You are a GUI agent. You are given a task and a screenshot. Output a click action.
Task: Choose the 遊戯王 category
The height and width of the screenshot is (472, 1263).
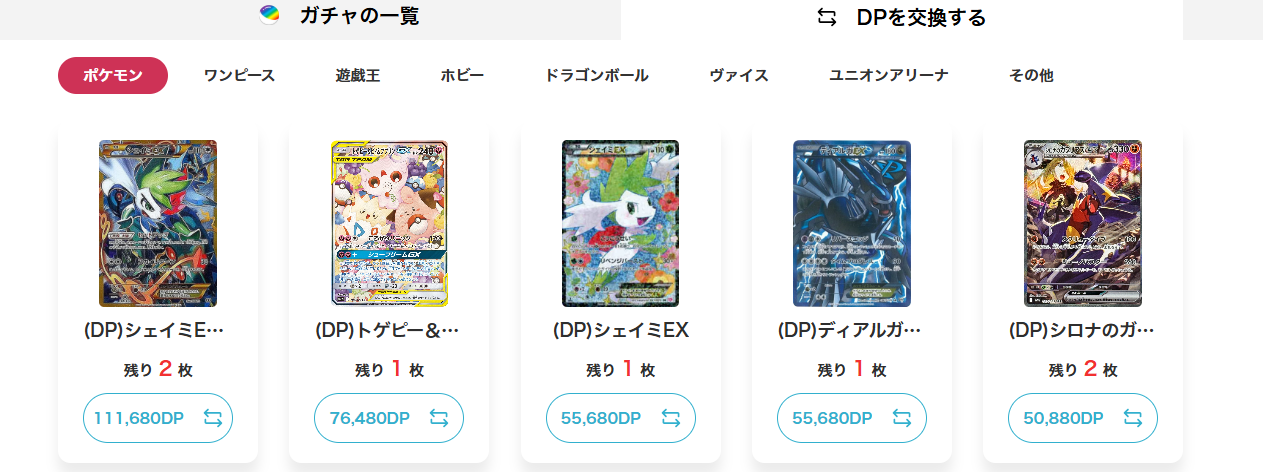(x=357, y=75)
